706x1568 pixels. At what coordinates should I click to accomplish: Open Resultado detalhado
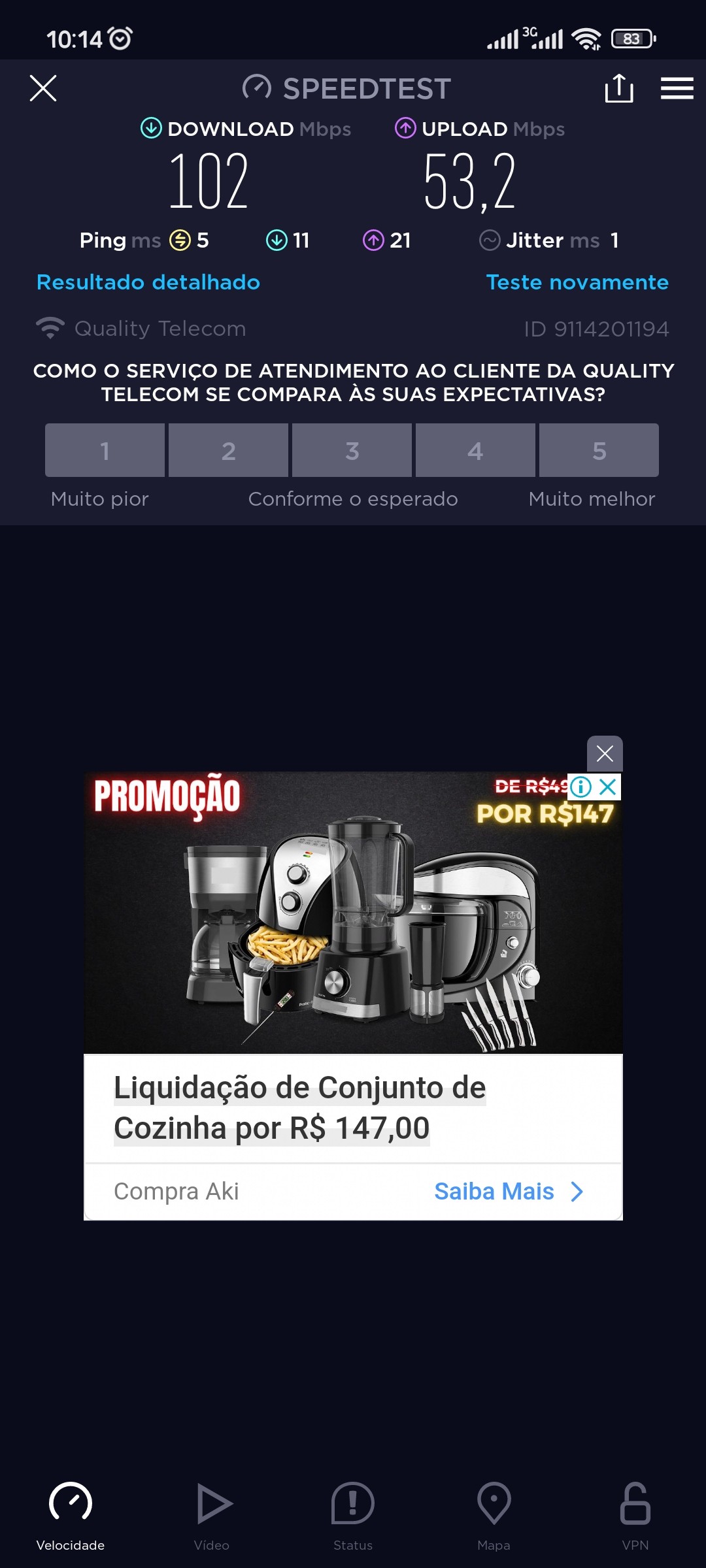tap(148, 282)
